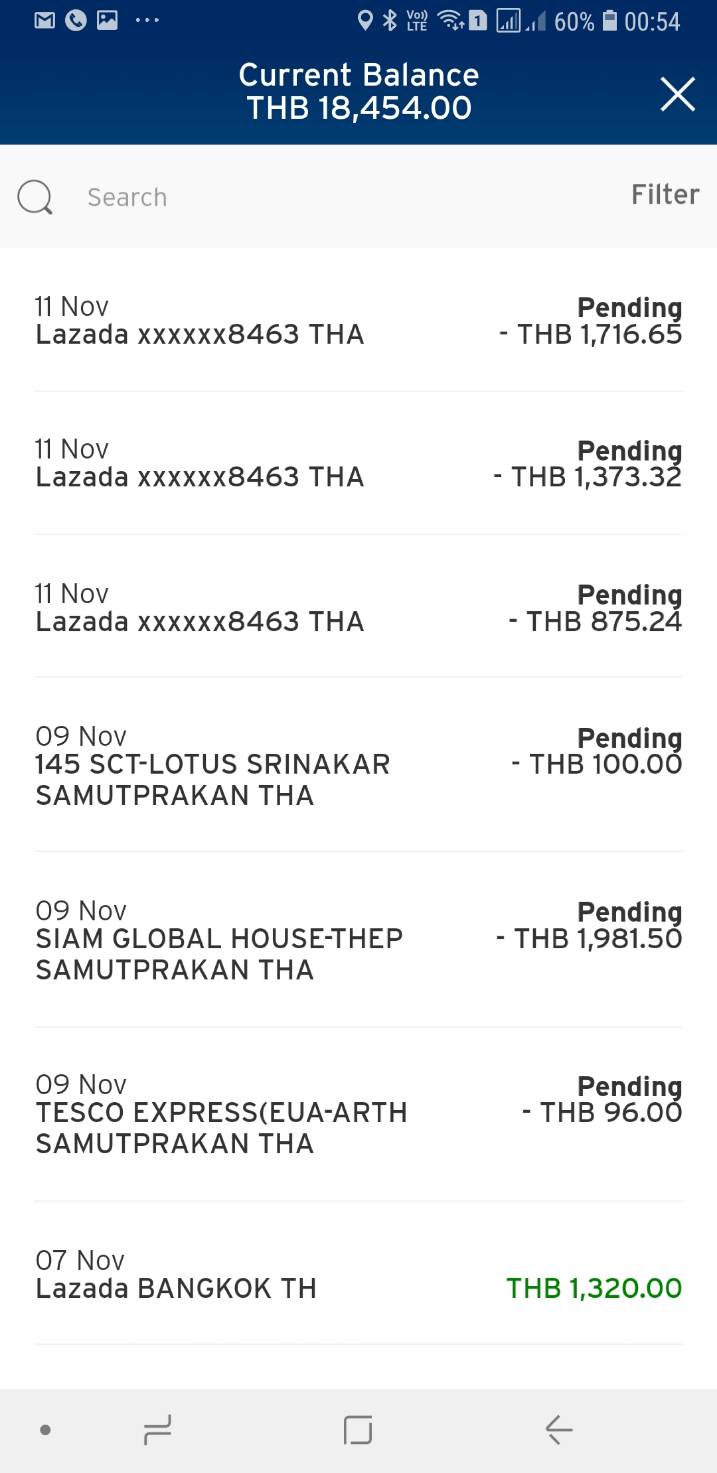
Task: Open the Filter options
Action: [x=665, y=194]
